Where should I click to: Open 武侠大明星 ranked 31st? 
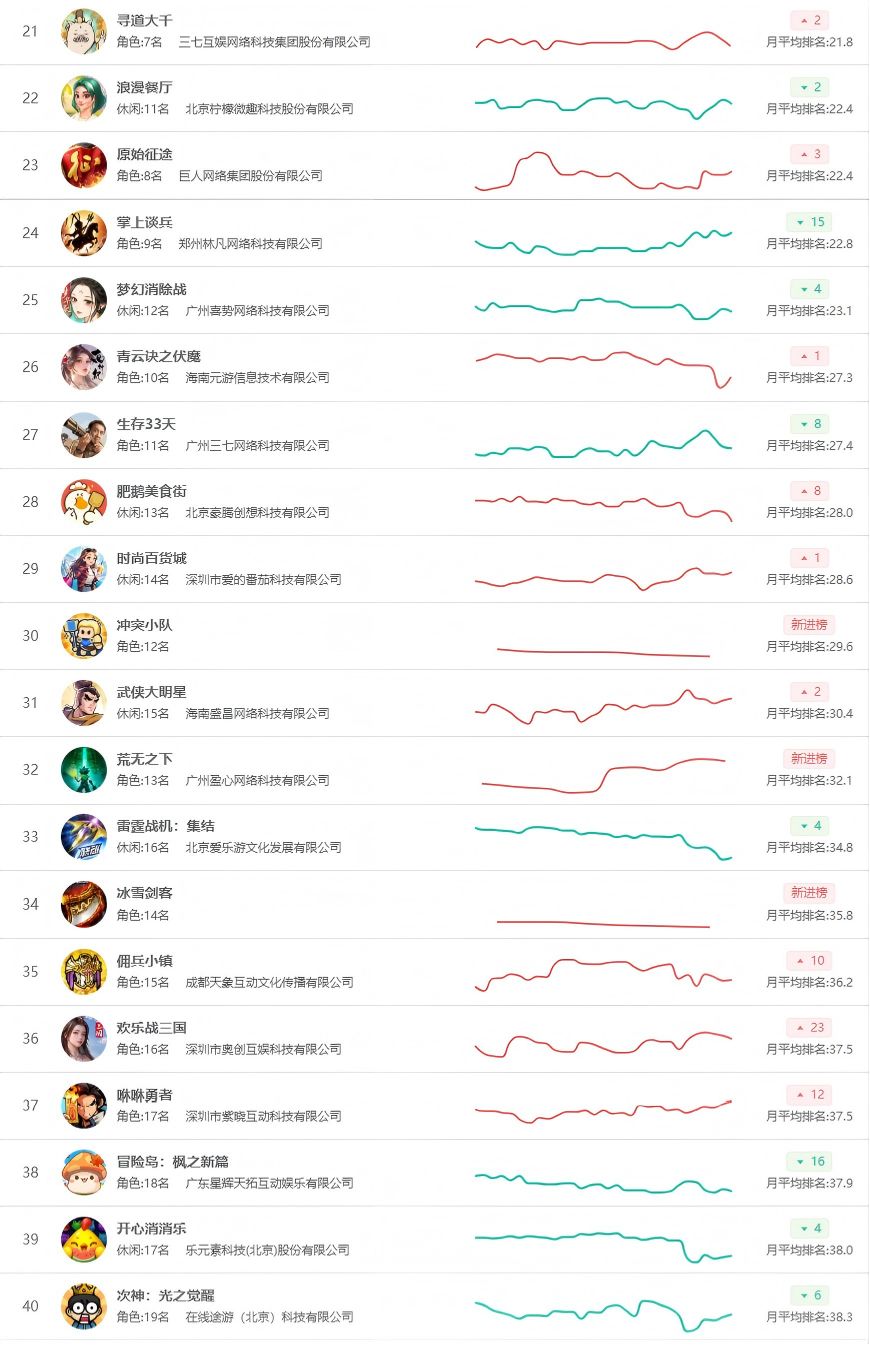[x=434, y=703]
